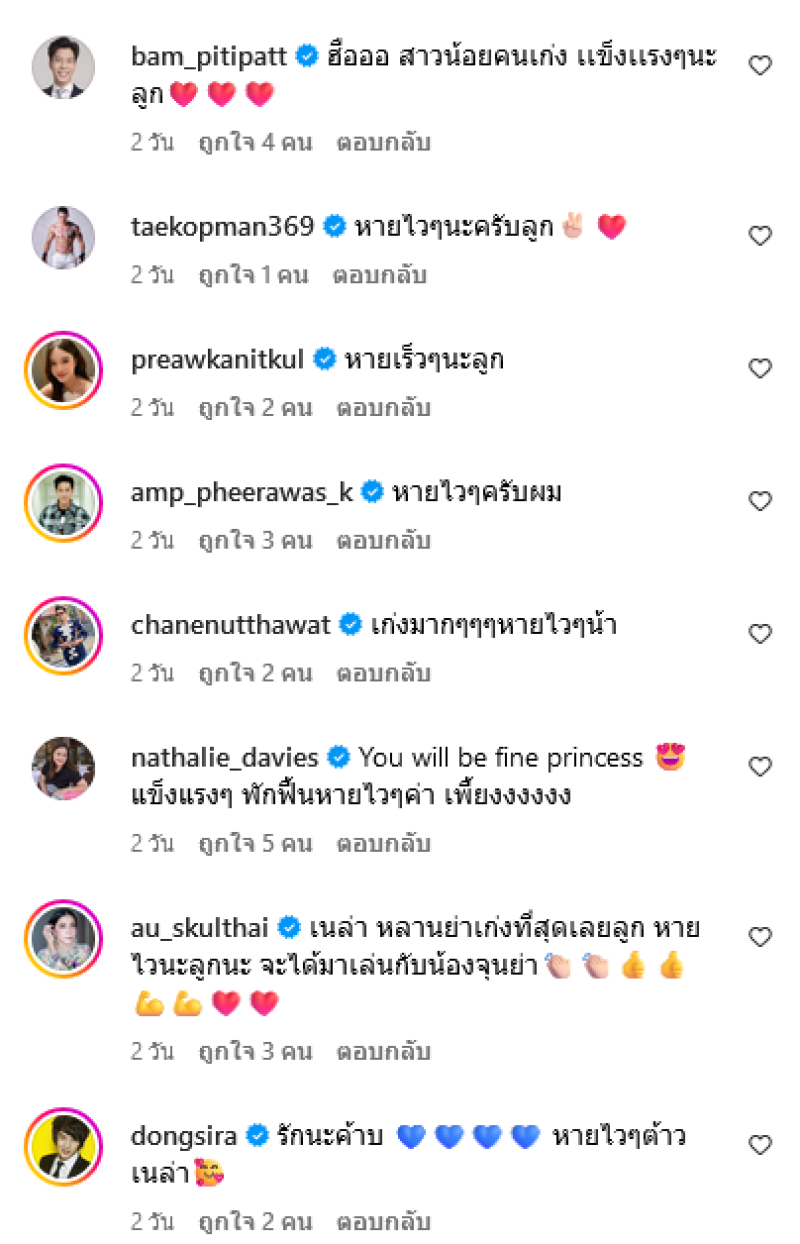Open taekopman369's profile picture
Screen dimensions: 800x1244
tap(63, 237)
